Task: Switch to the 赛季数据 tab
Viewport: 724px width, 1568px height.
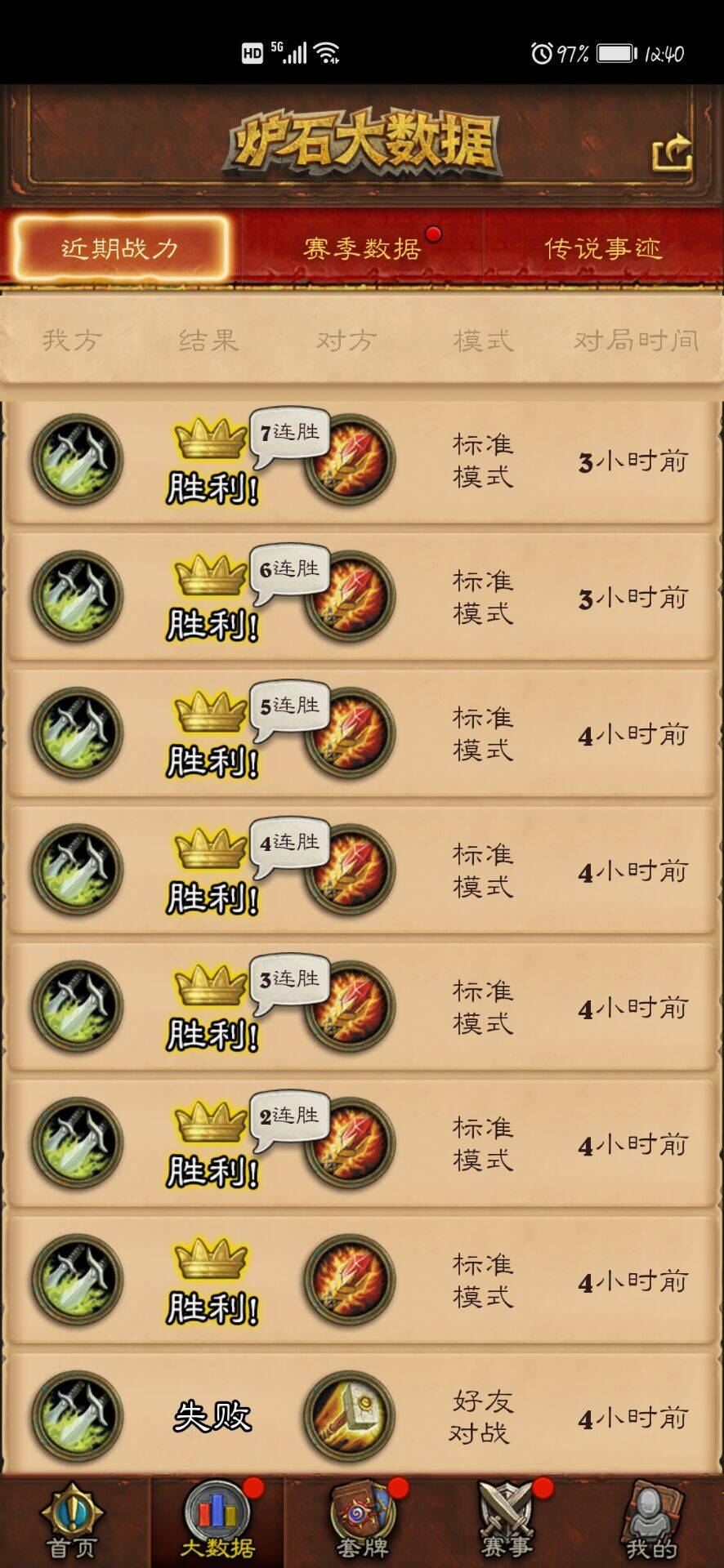Action: 362,248
